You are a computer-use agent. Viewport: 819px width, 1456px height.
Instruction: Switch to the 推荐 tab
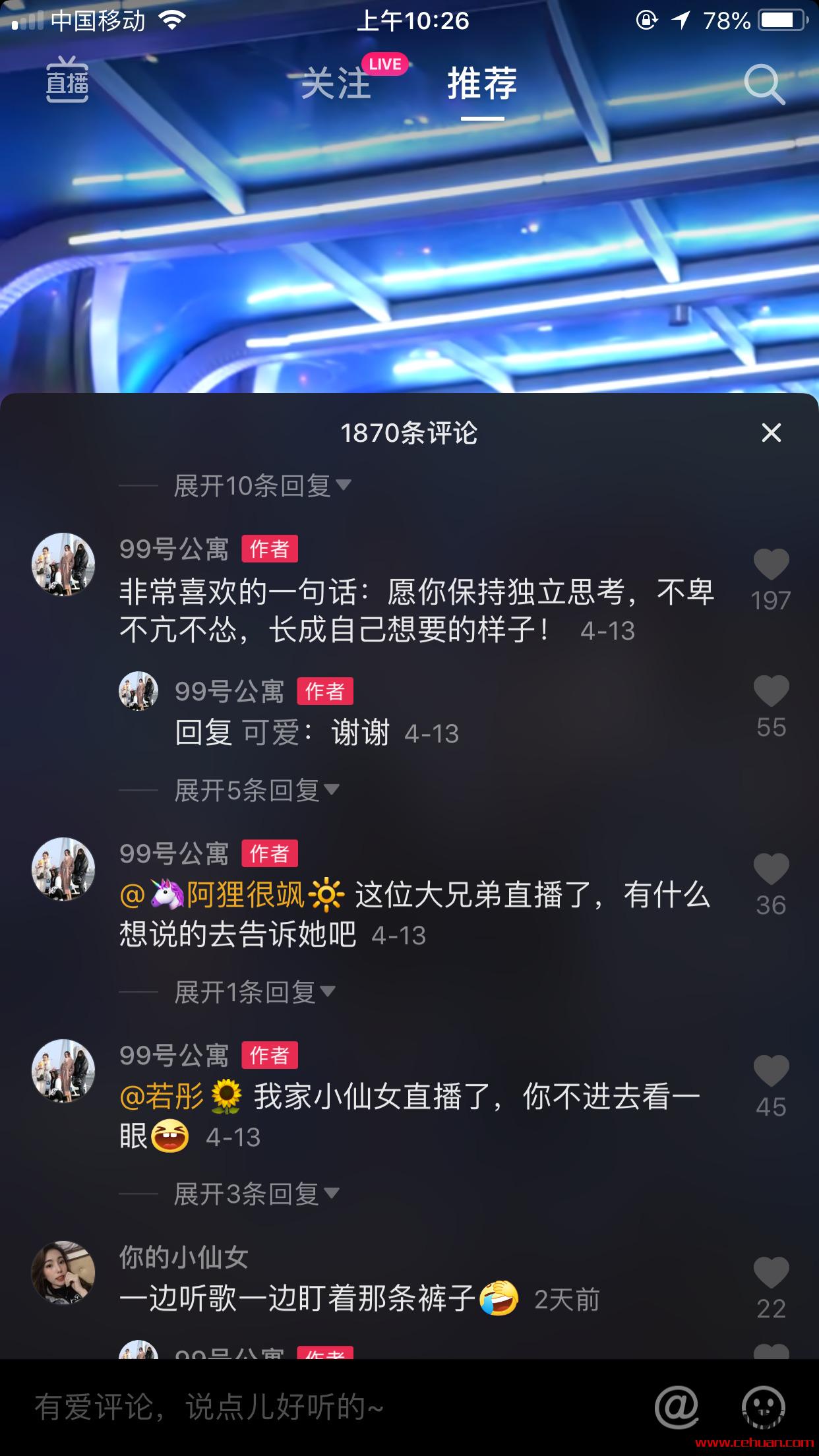click(x=482, y=84)
